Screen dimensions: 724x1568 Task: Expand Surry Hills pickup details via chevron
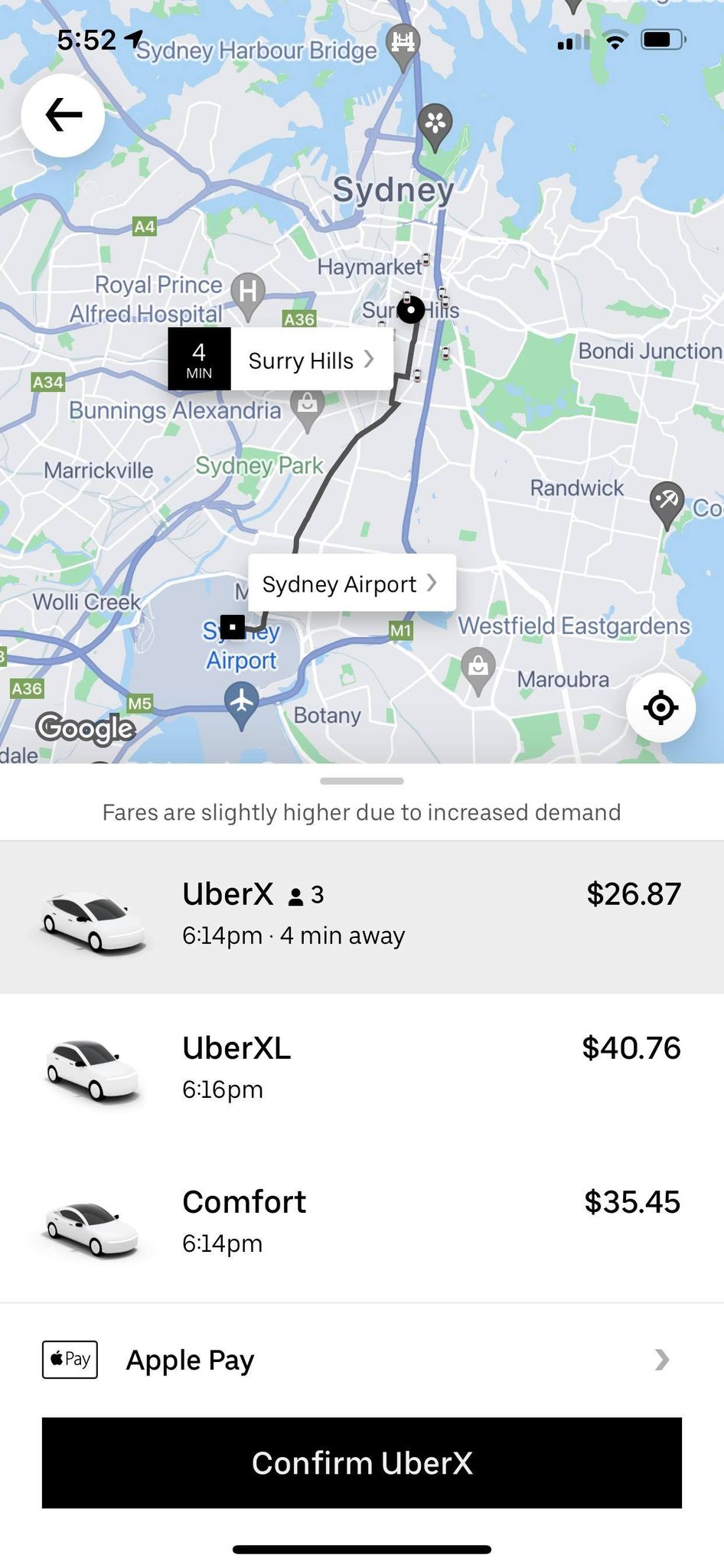[367, 358]
